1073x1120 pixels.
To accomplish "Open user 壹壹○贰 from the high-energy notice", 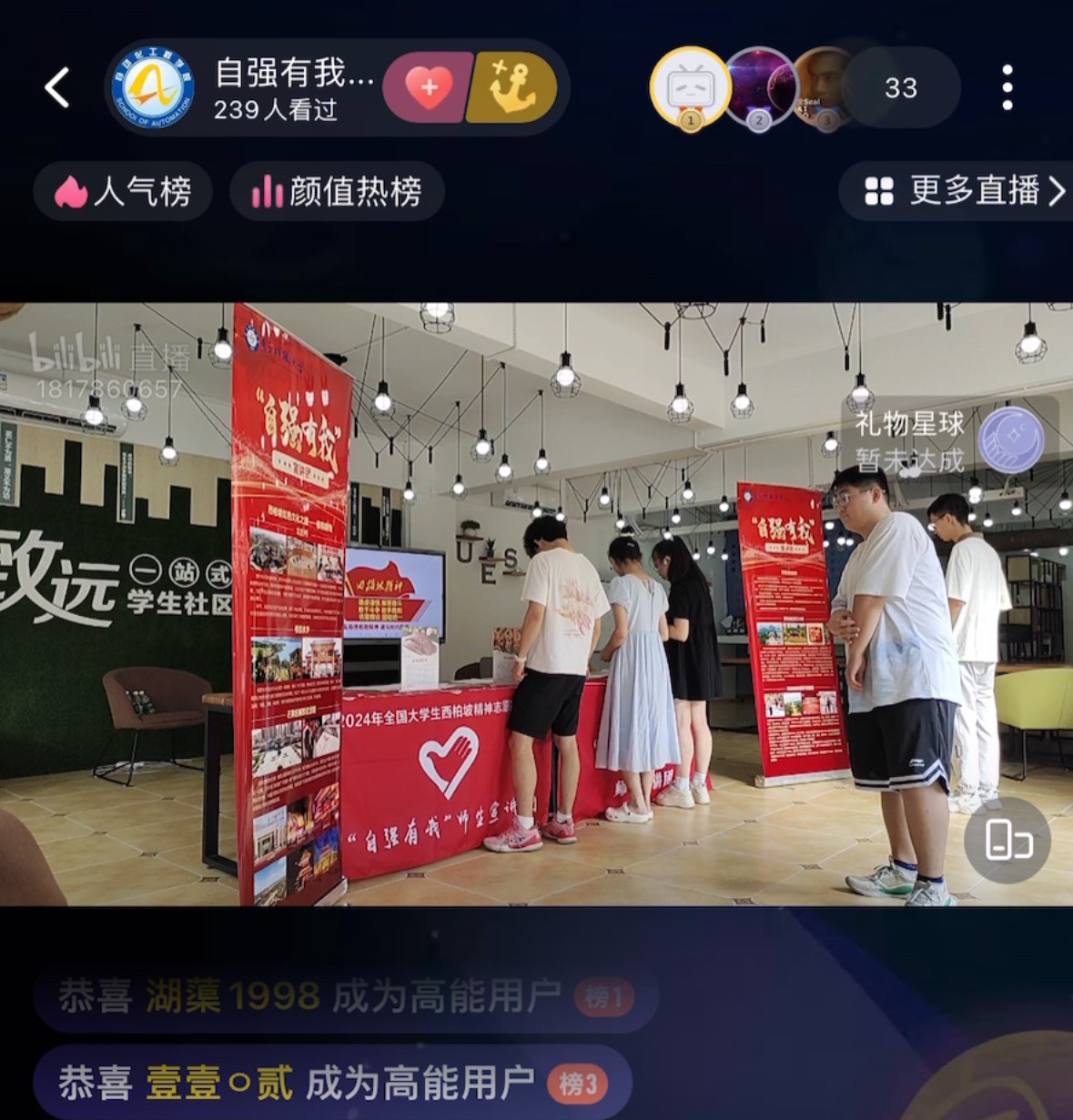I will (x=219, y=1084).
